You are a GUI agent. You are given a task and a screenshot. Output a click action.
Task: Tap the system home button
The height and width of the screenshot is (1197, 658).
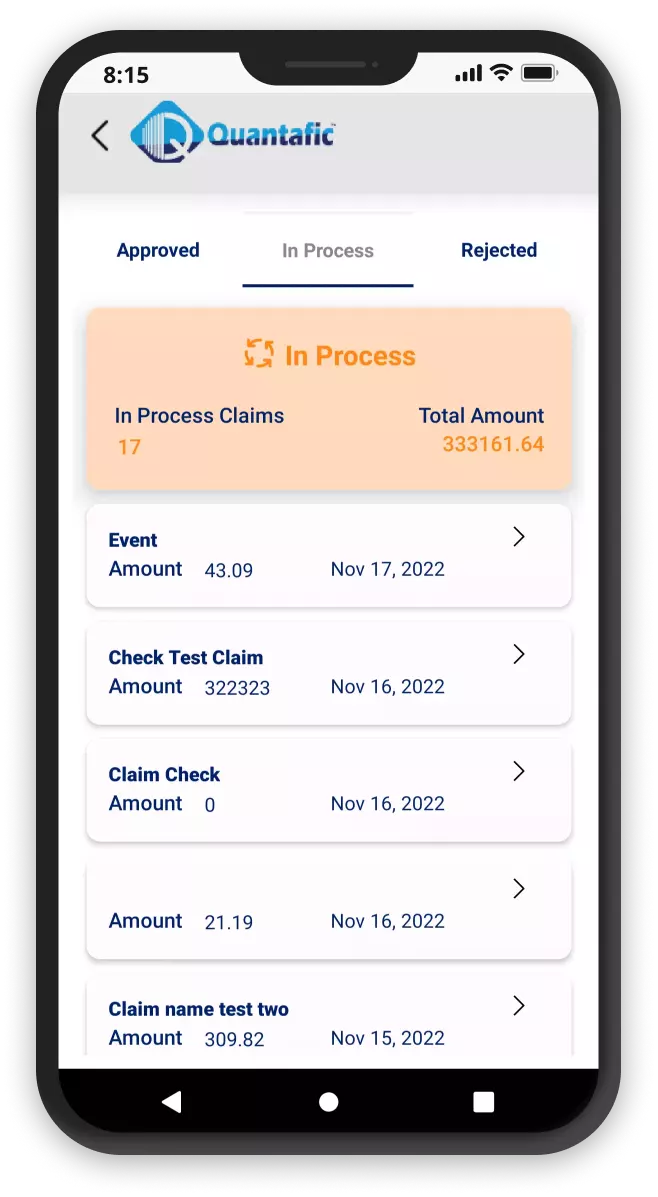[x=329, y=1102]
